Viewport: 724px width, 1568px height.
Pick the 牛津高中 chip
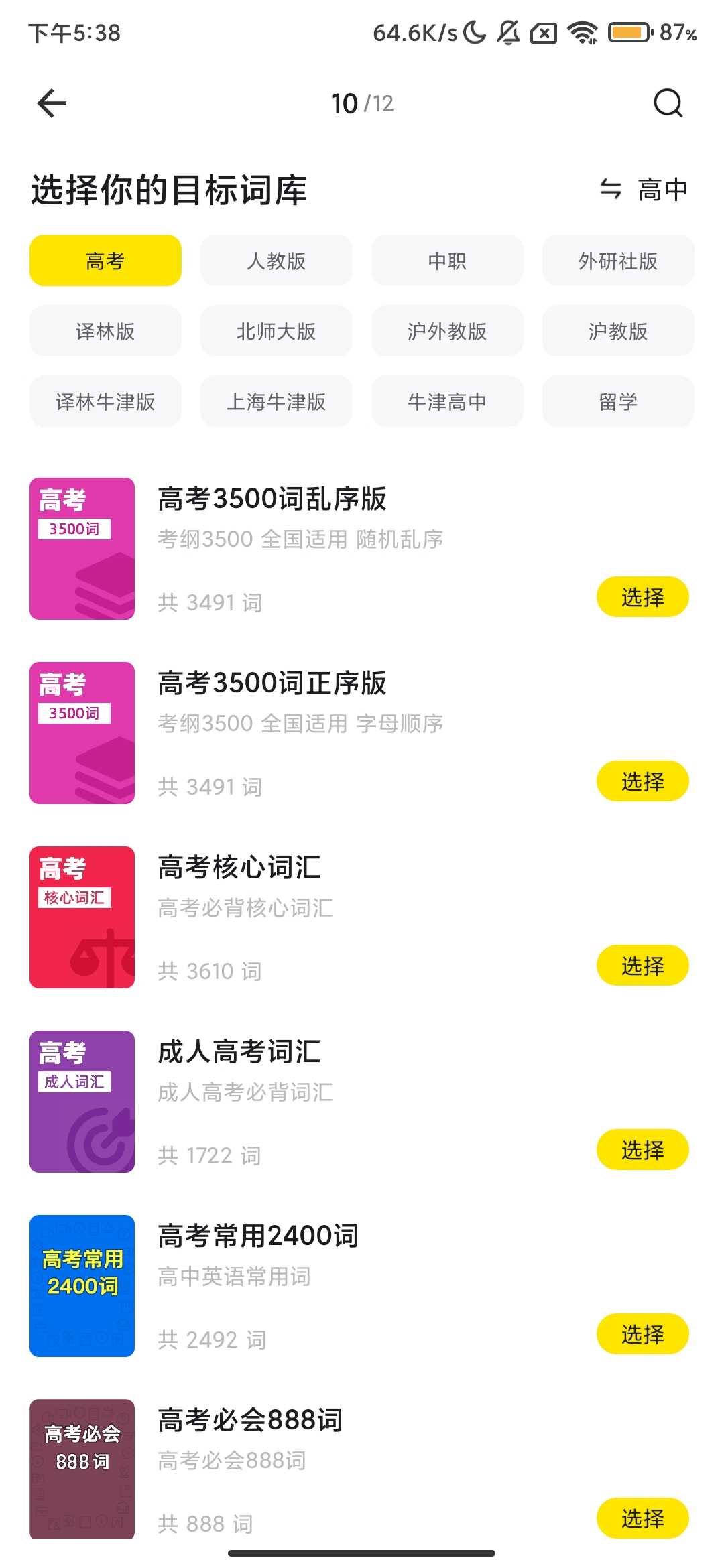pos(447,401)
